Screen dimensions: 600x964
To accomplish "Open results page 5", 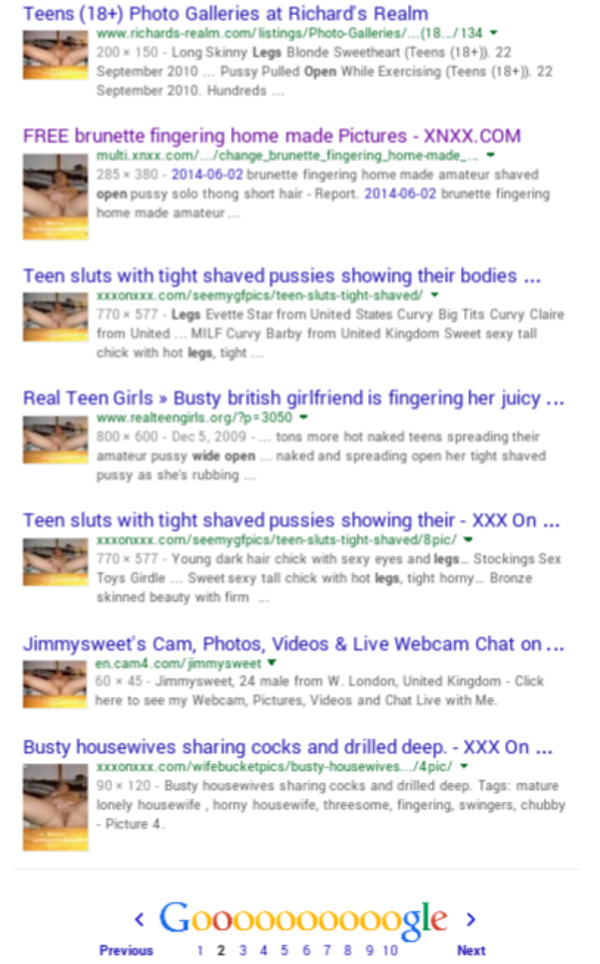I will (284, 951).
